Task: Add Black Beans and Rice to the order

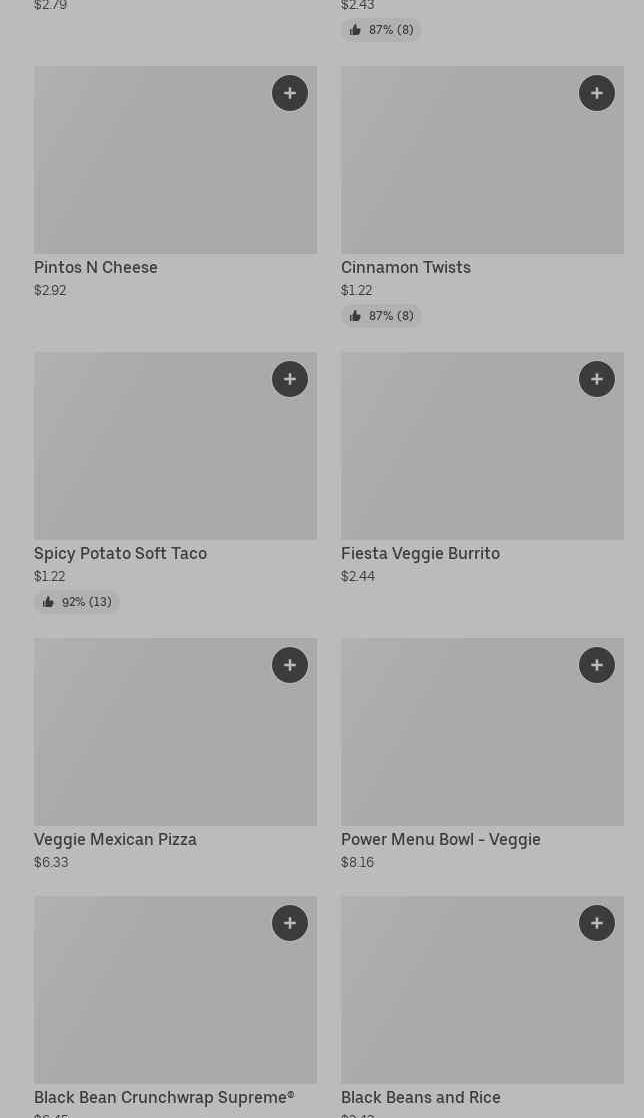Action: [x=597, y=923]
